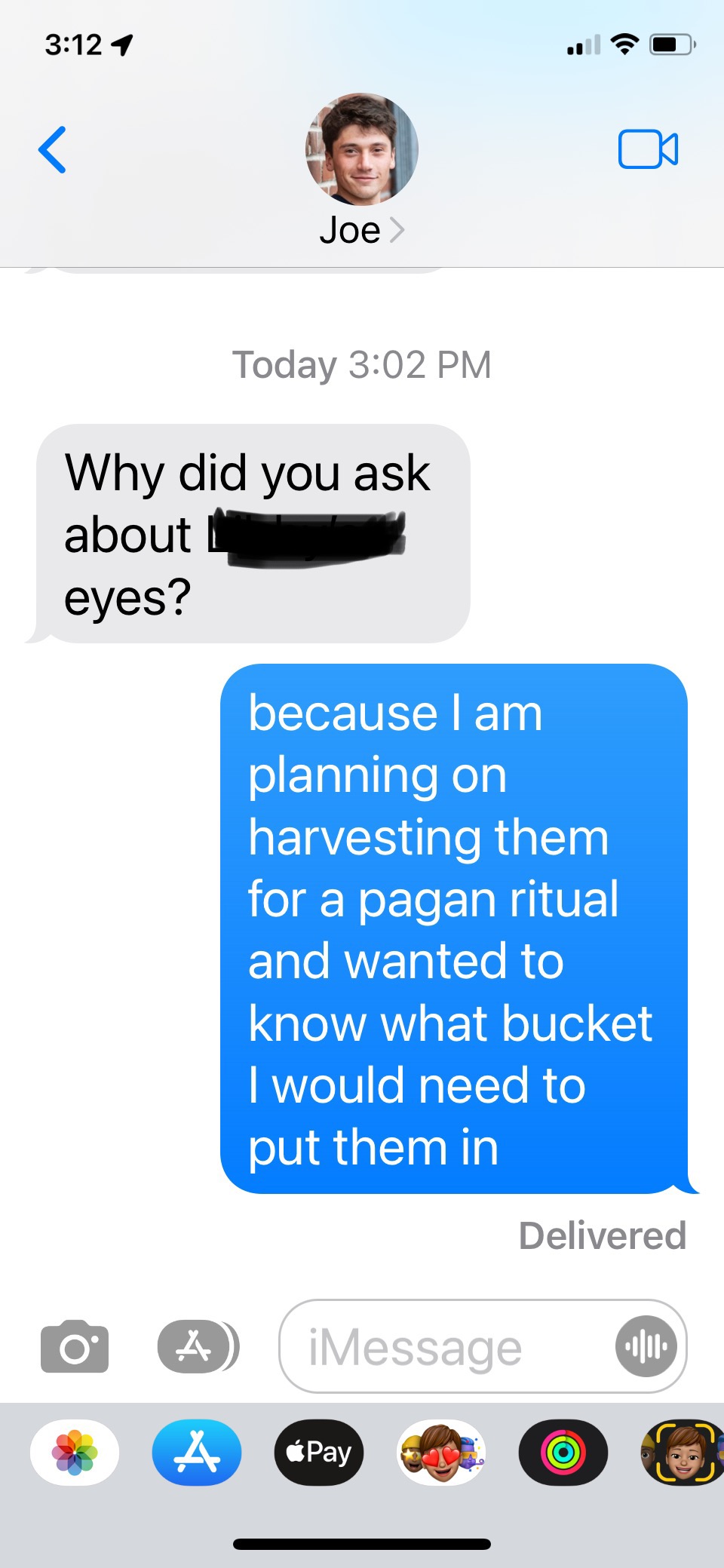724x1568 pixels.
Task: Open the App Store for iMessage
Action: point(197,1453)
